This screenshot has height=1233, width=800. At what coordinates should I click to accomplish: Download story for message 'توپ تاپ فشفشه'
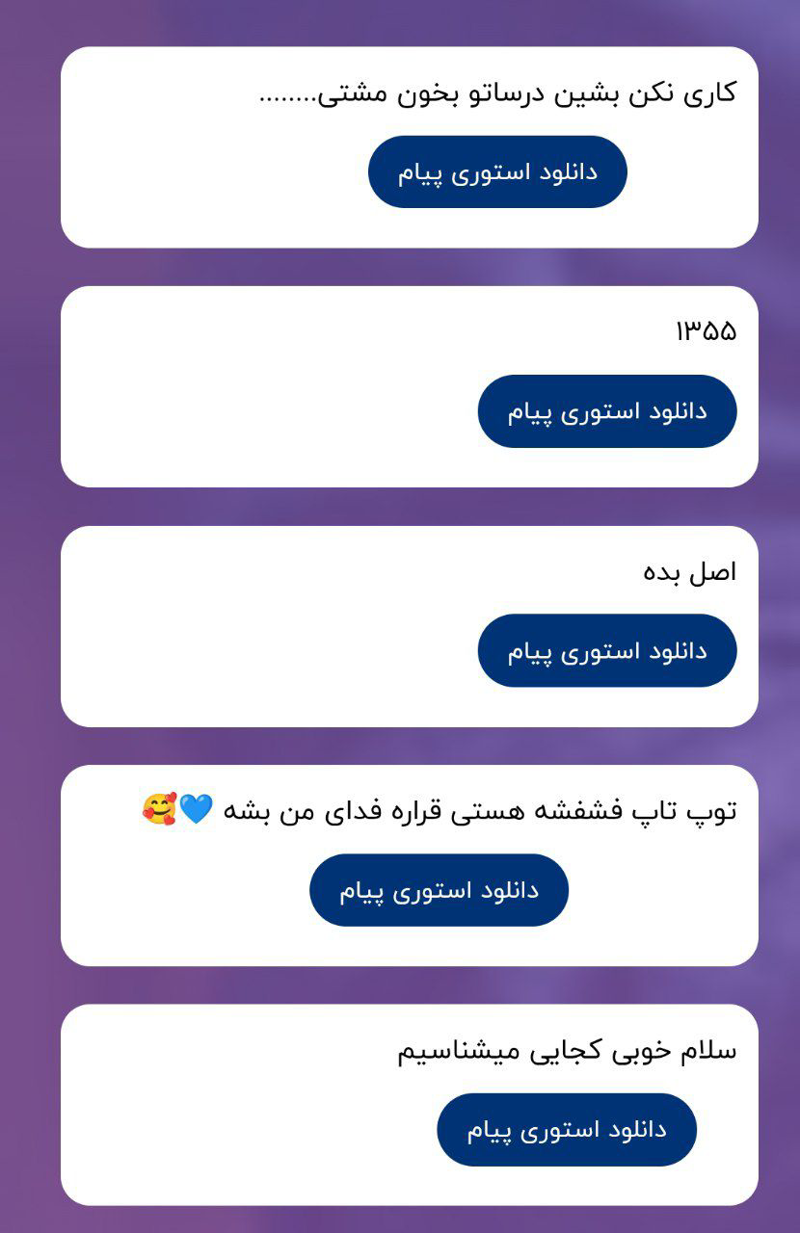(x=438, y=890)
